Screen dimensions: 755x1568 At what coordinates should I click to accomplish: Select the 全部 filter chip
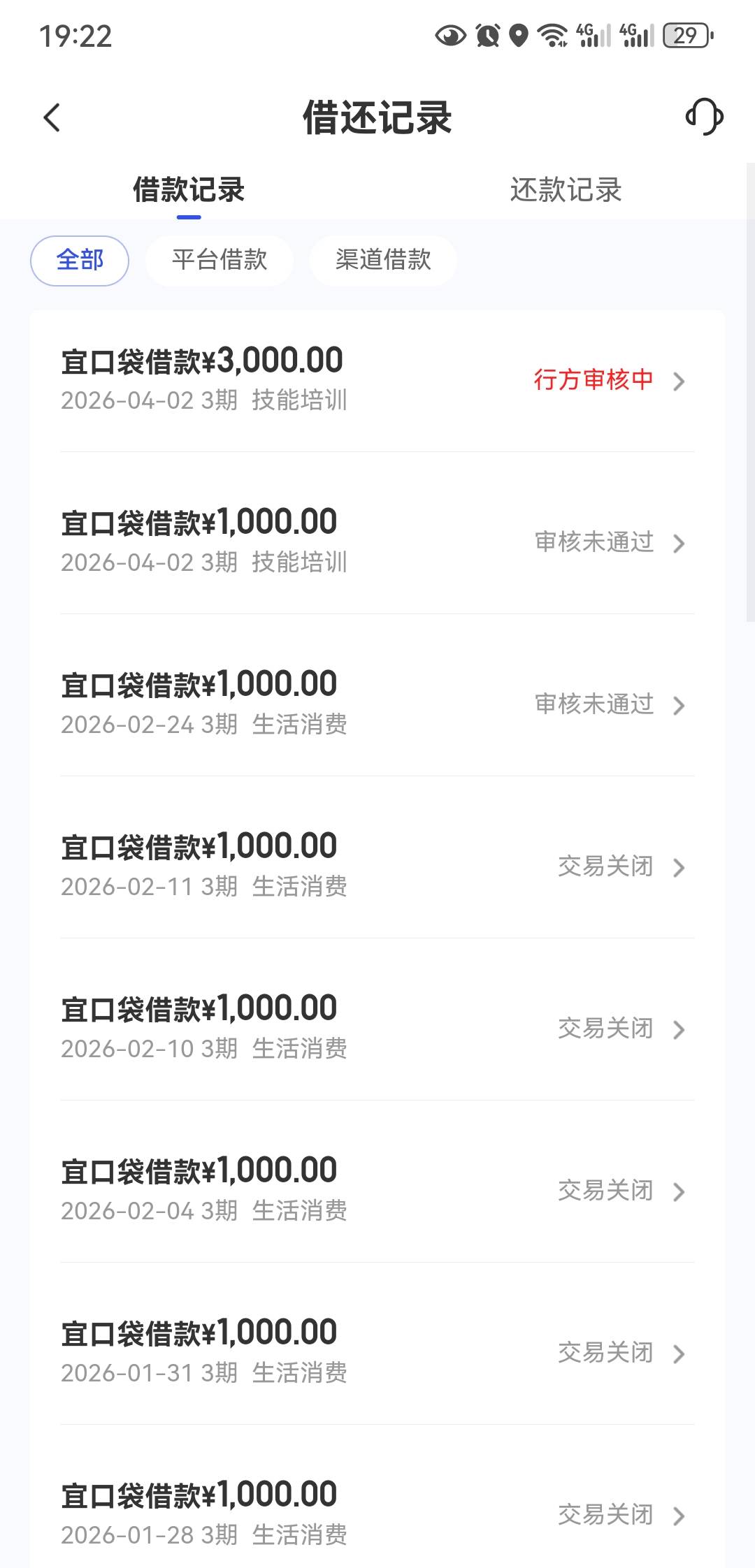(x=80, y=261)
